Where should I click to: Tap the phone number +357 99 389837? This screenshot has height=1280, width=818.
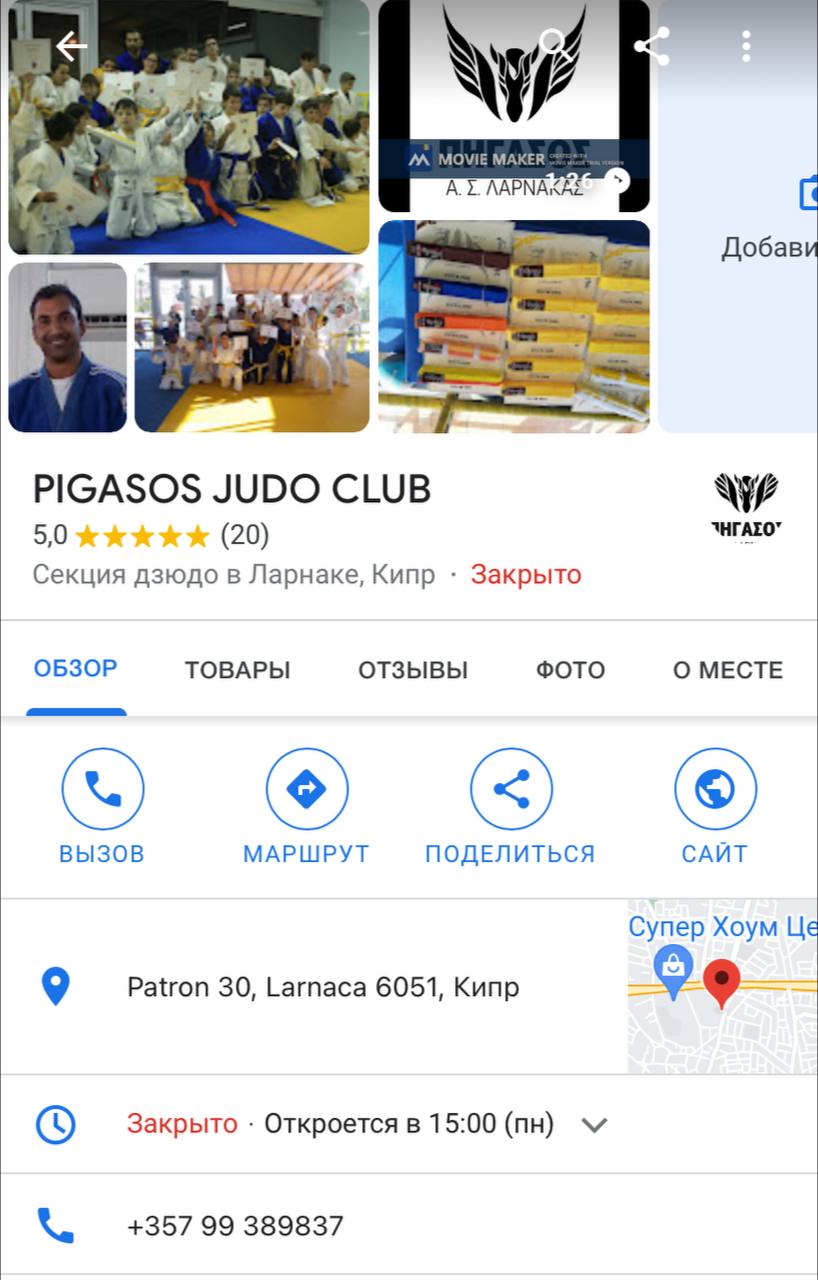(235, 1226)
